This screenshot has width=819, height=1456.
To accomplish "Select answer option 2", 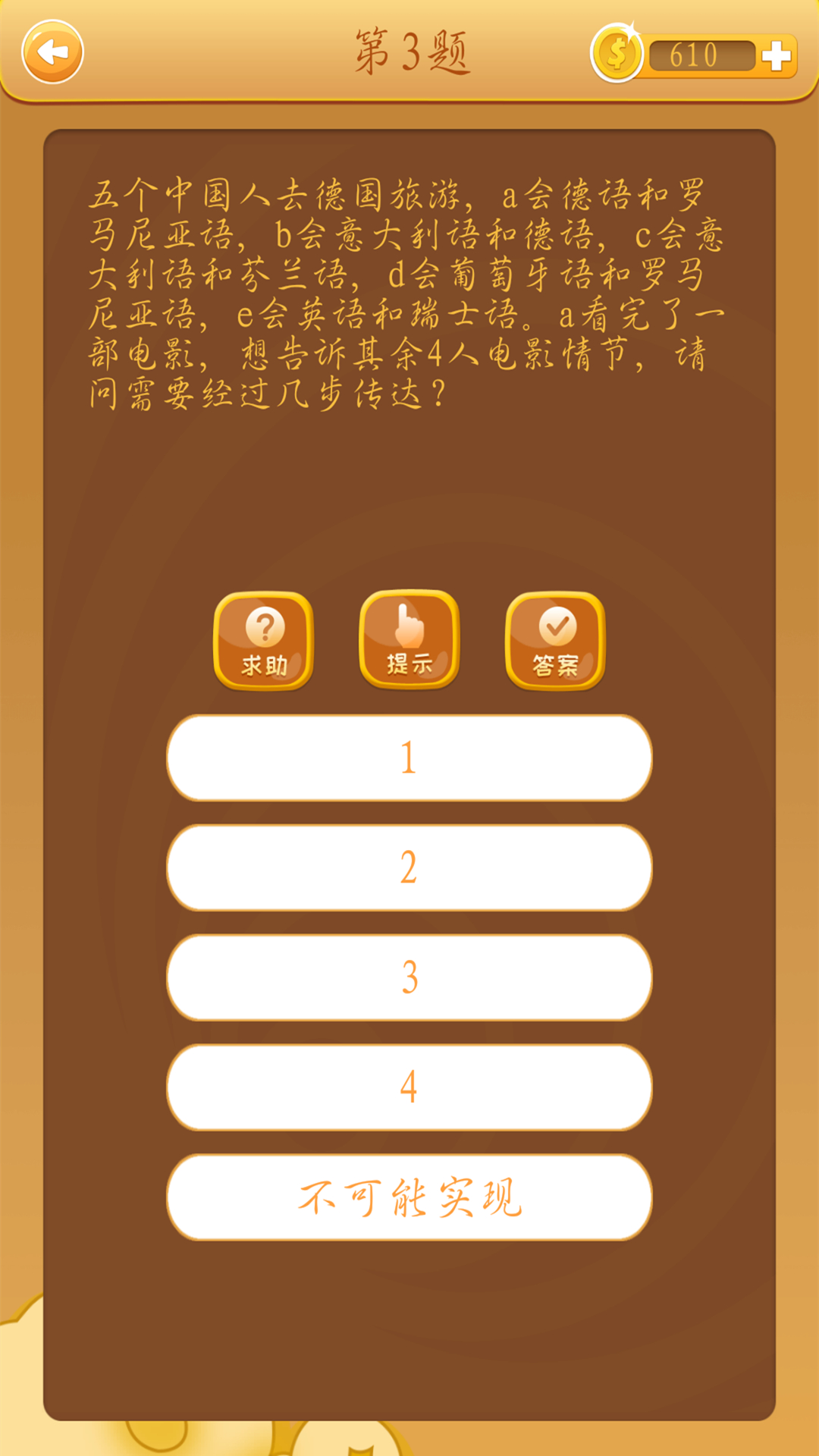I will pyautogui.click(x=409, y=868).
